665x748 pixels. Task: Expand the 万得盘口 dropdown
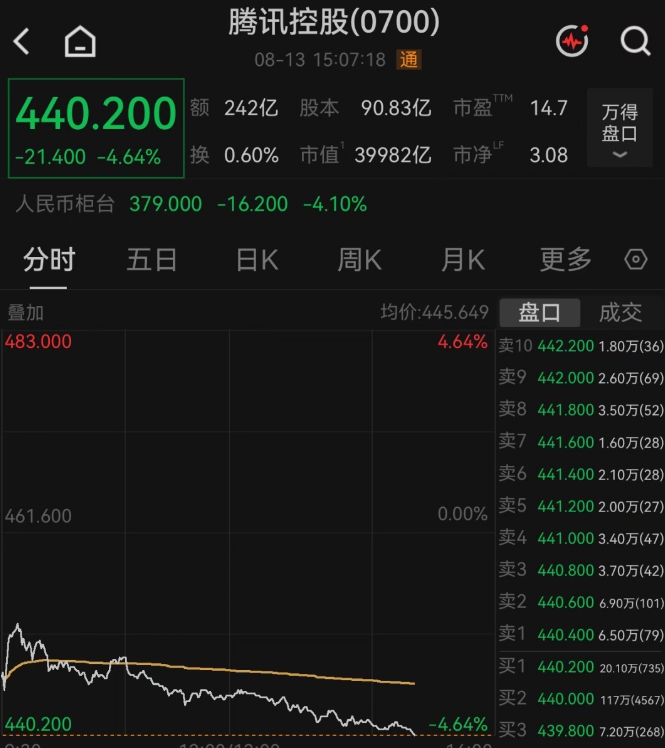click(619, 128)
